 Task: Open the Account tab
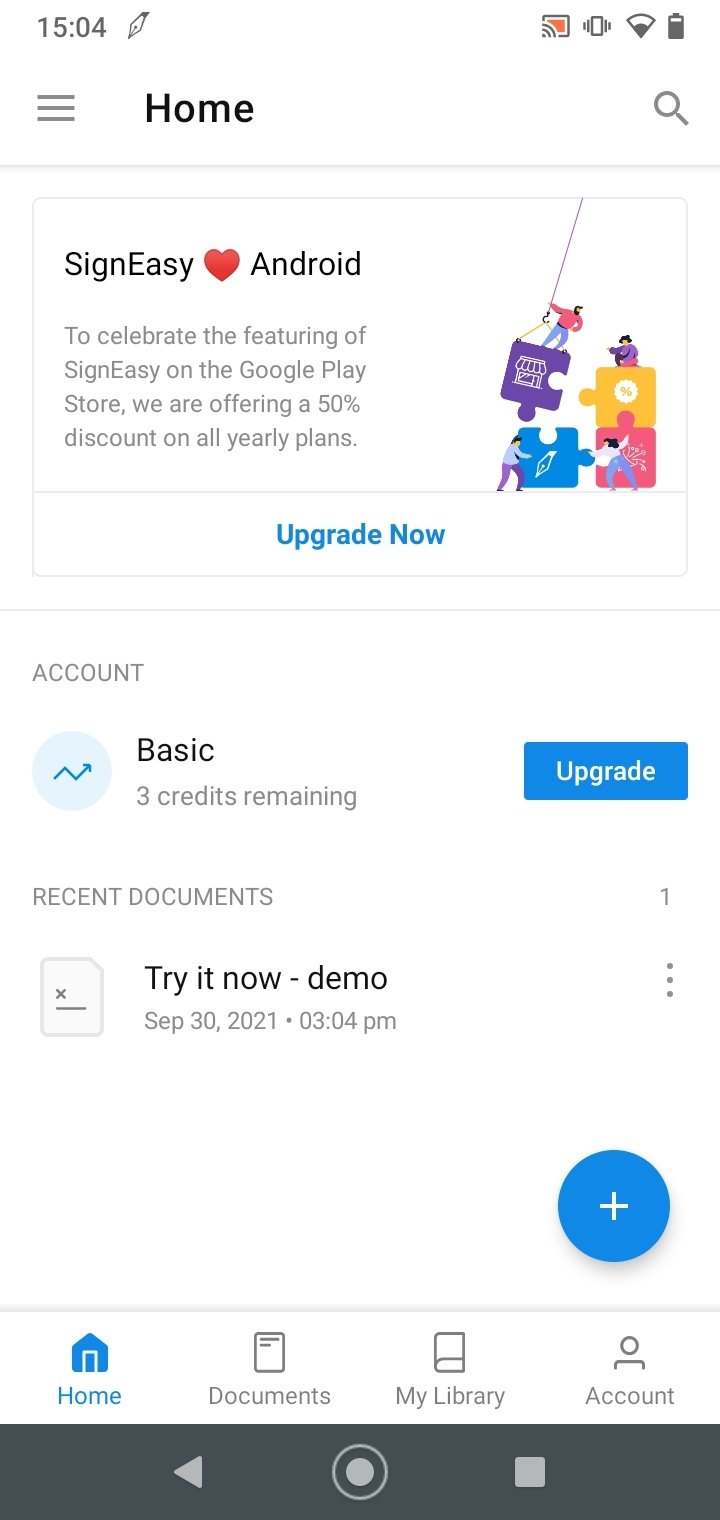click(630, 1370)
